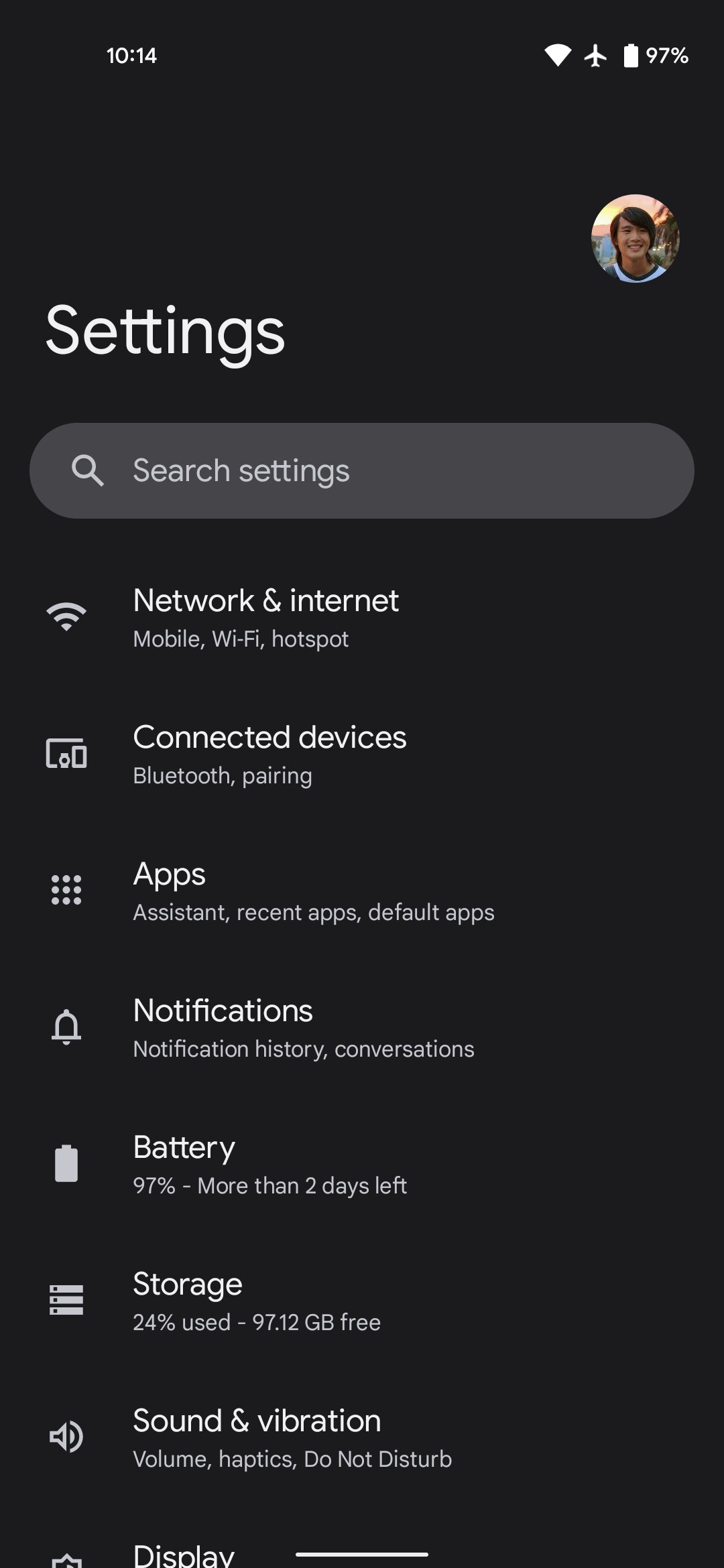
Task: Tap the Search settings field
Action: tap(362, 470)
